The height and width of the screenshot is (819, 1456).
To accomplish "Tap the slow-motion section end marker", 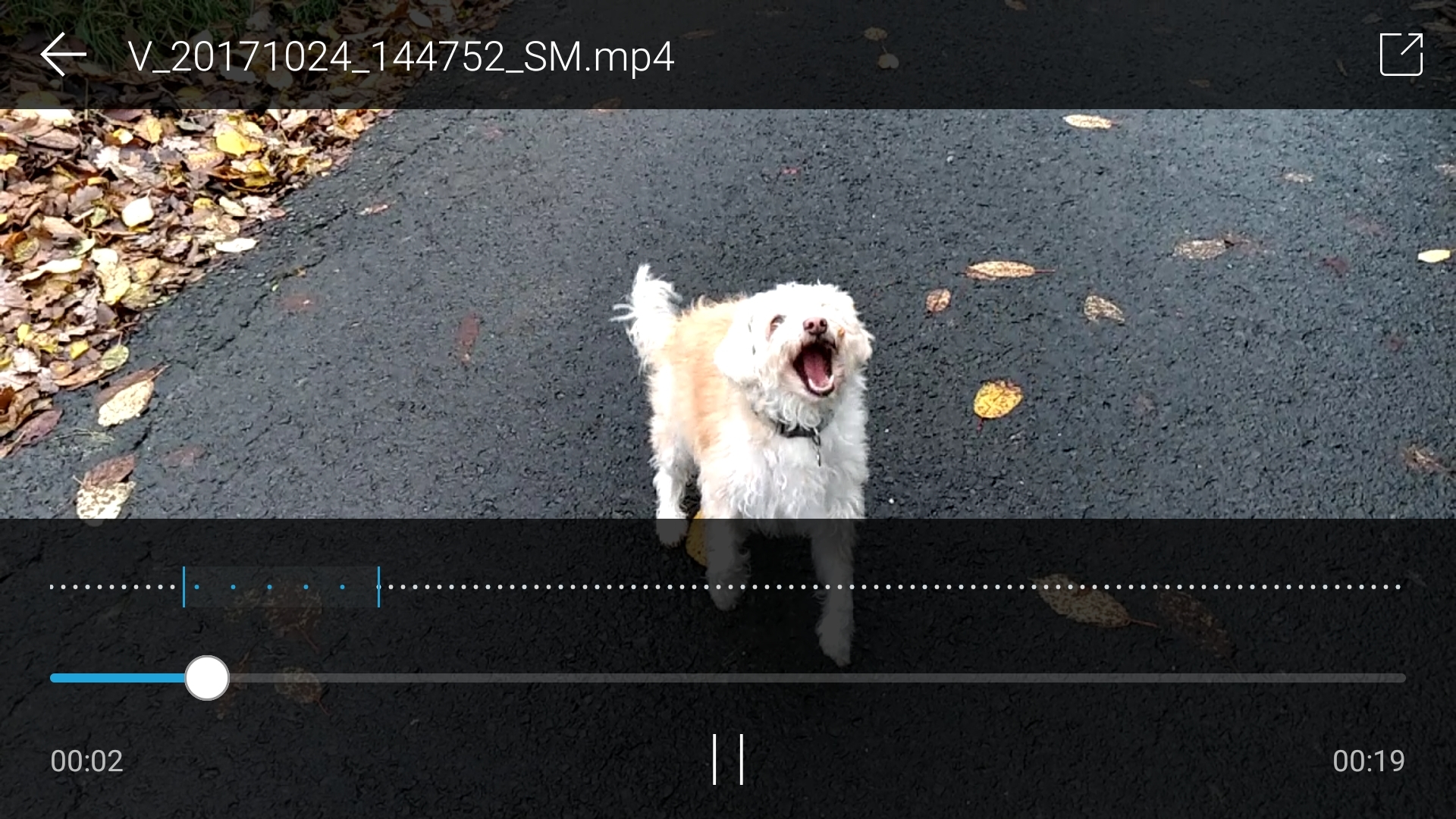I will 378,586.
